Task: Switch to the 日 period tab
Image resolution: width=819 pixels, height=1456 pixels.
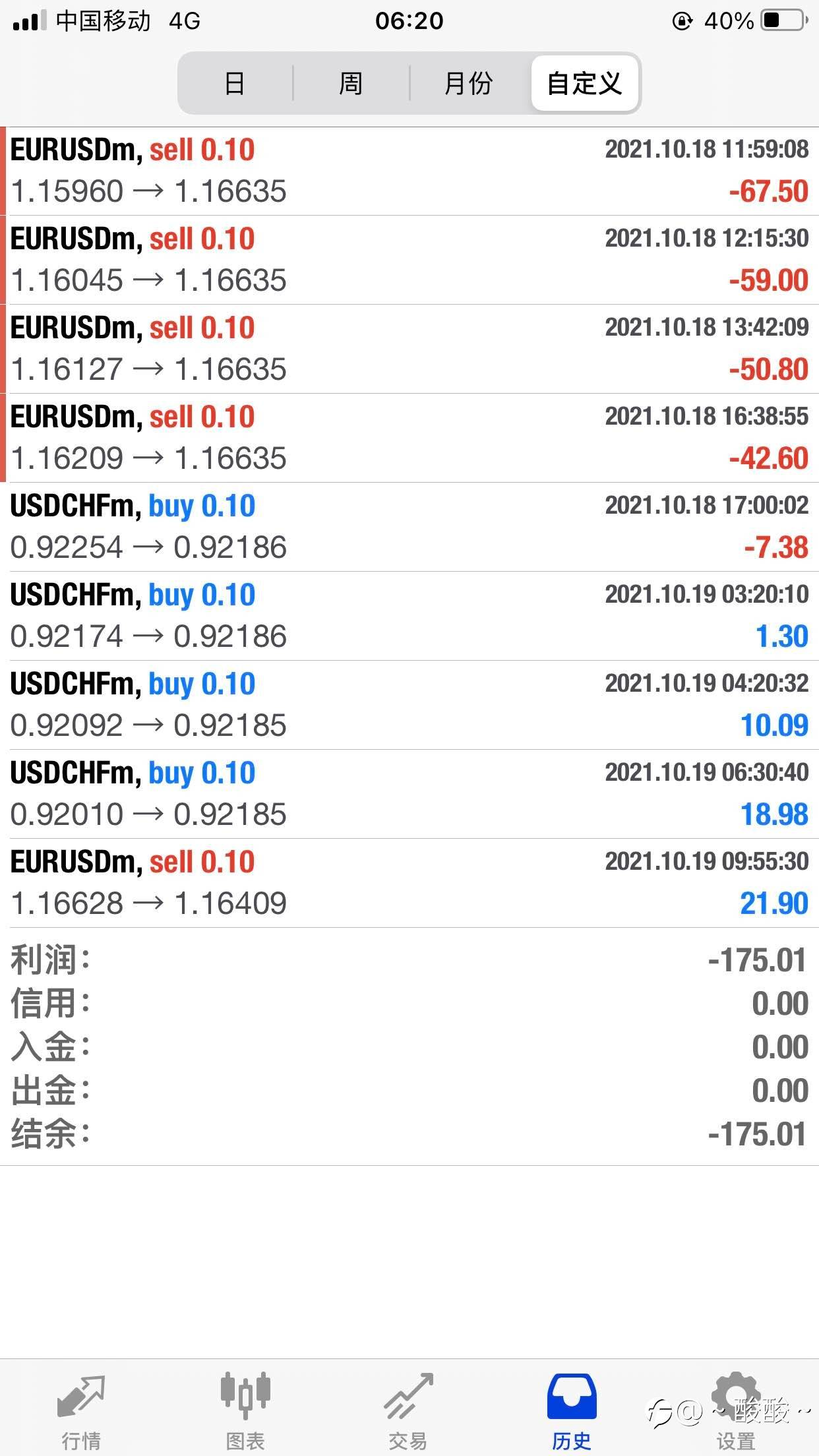Action: [x=235, y=84]
